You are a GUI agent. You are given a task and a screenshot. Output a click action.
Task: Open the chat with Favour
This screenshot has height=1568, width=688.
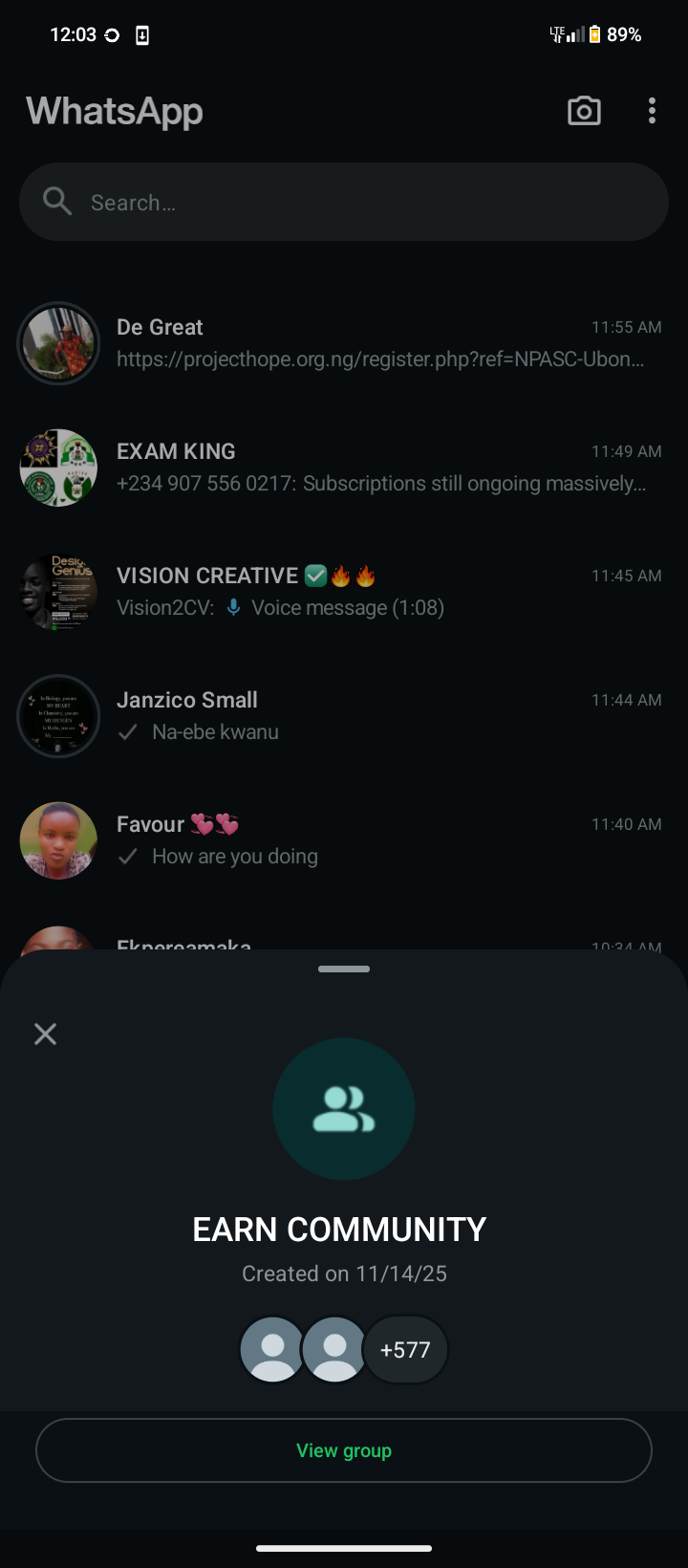[x=382, y=840]
